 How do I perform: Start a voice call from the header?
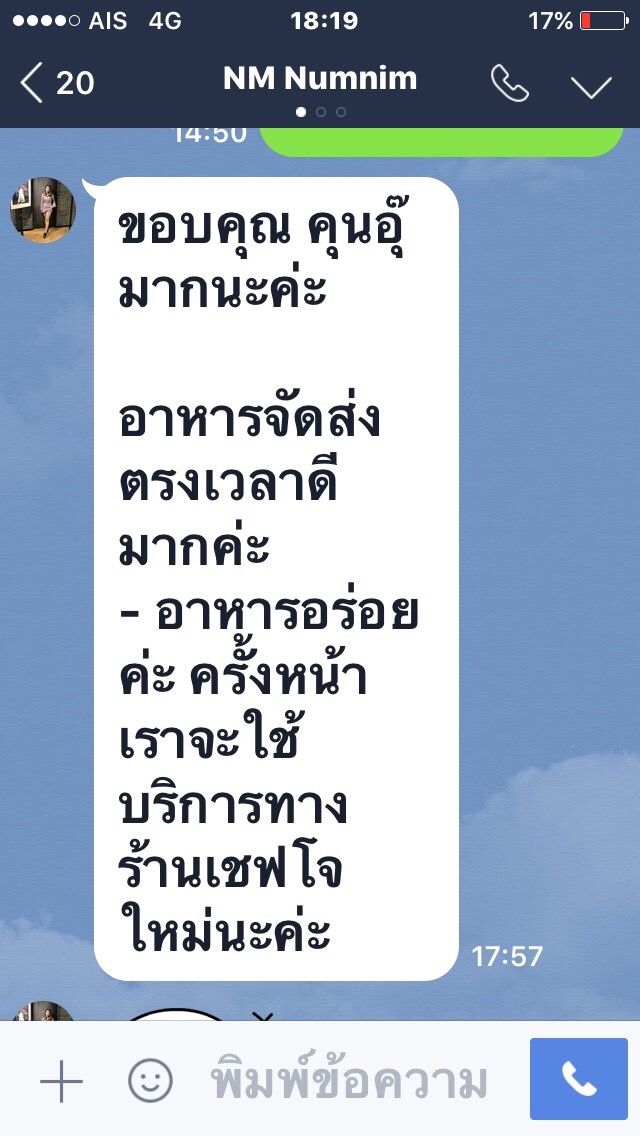tap(509, 83)
